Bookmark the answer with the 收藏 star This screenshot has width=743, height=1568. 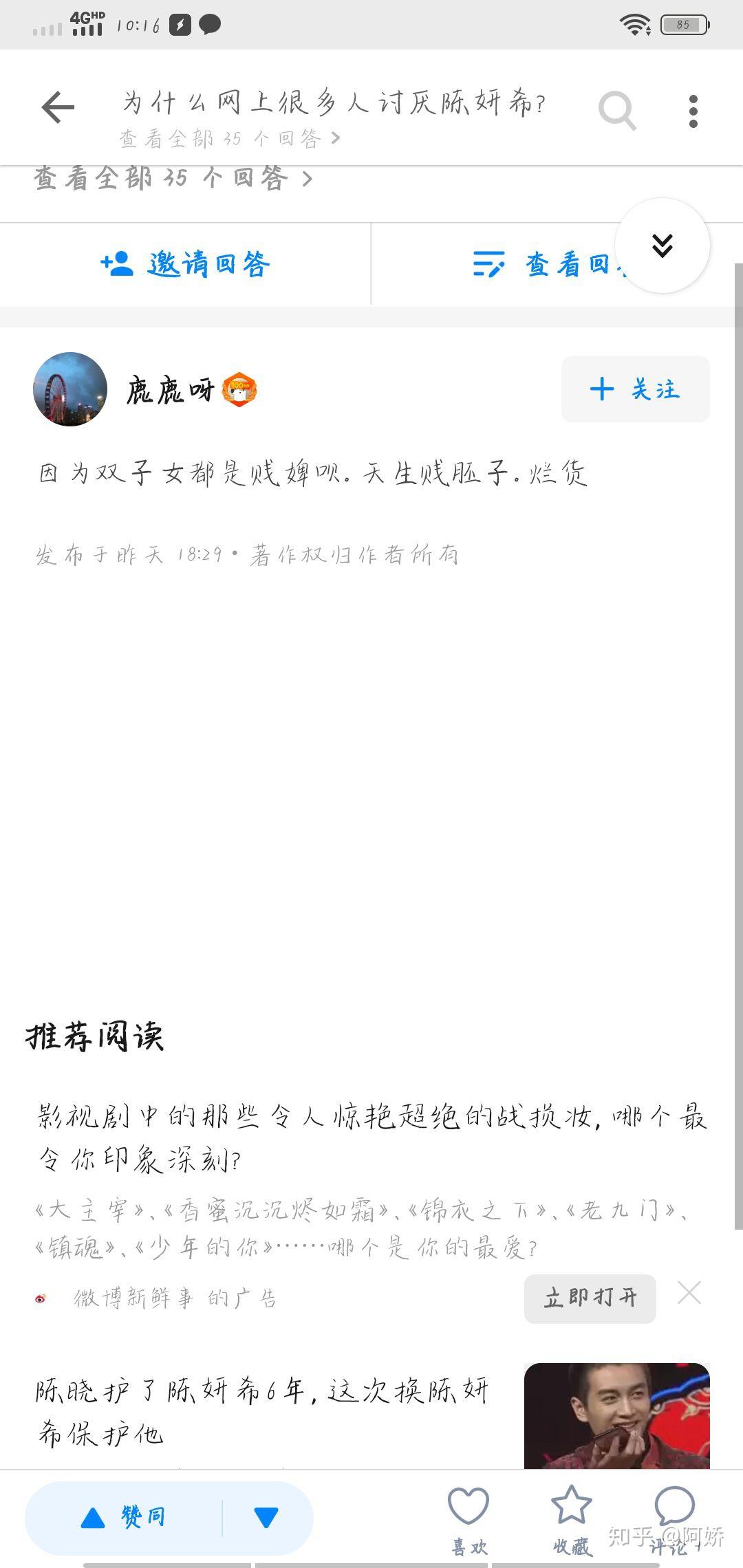click(572, 1521)
